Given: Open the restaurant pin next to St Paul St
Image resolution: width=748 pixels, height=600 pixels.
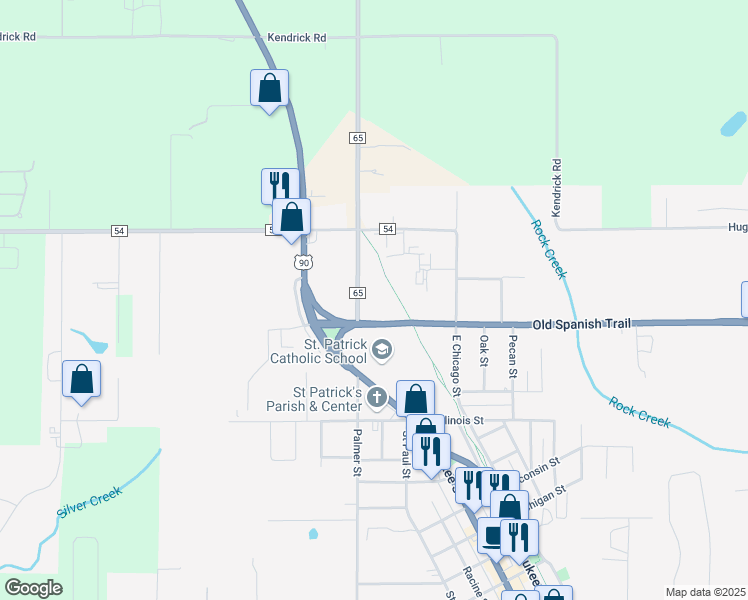Looking at the screenshot, I should coord(431,453).
